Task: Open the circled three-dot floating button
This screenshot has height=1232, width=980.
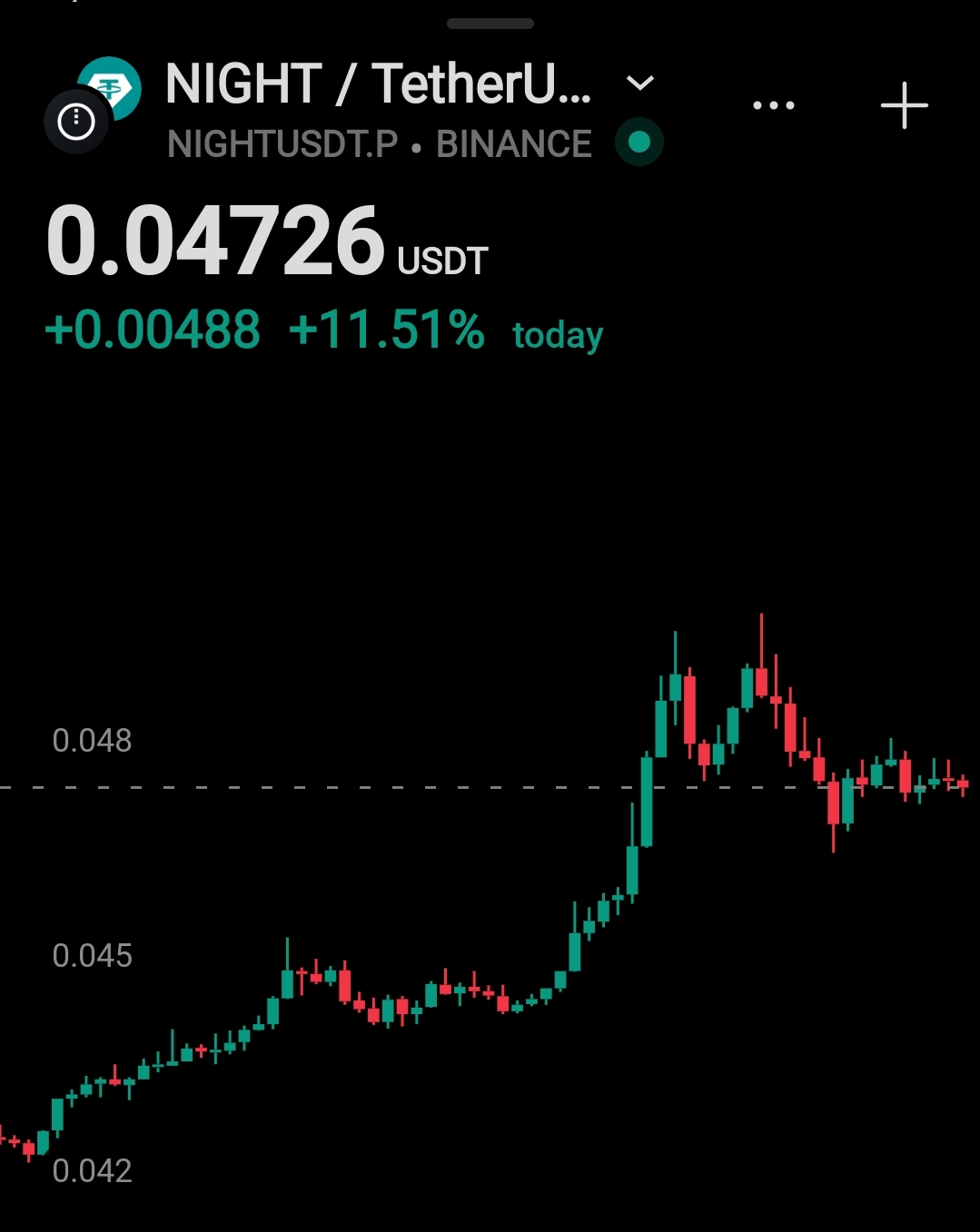Action: [76, 121]
